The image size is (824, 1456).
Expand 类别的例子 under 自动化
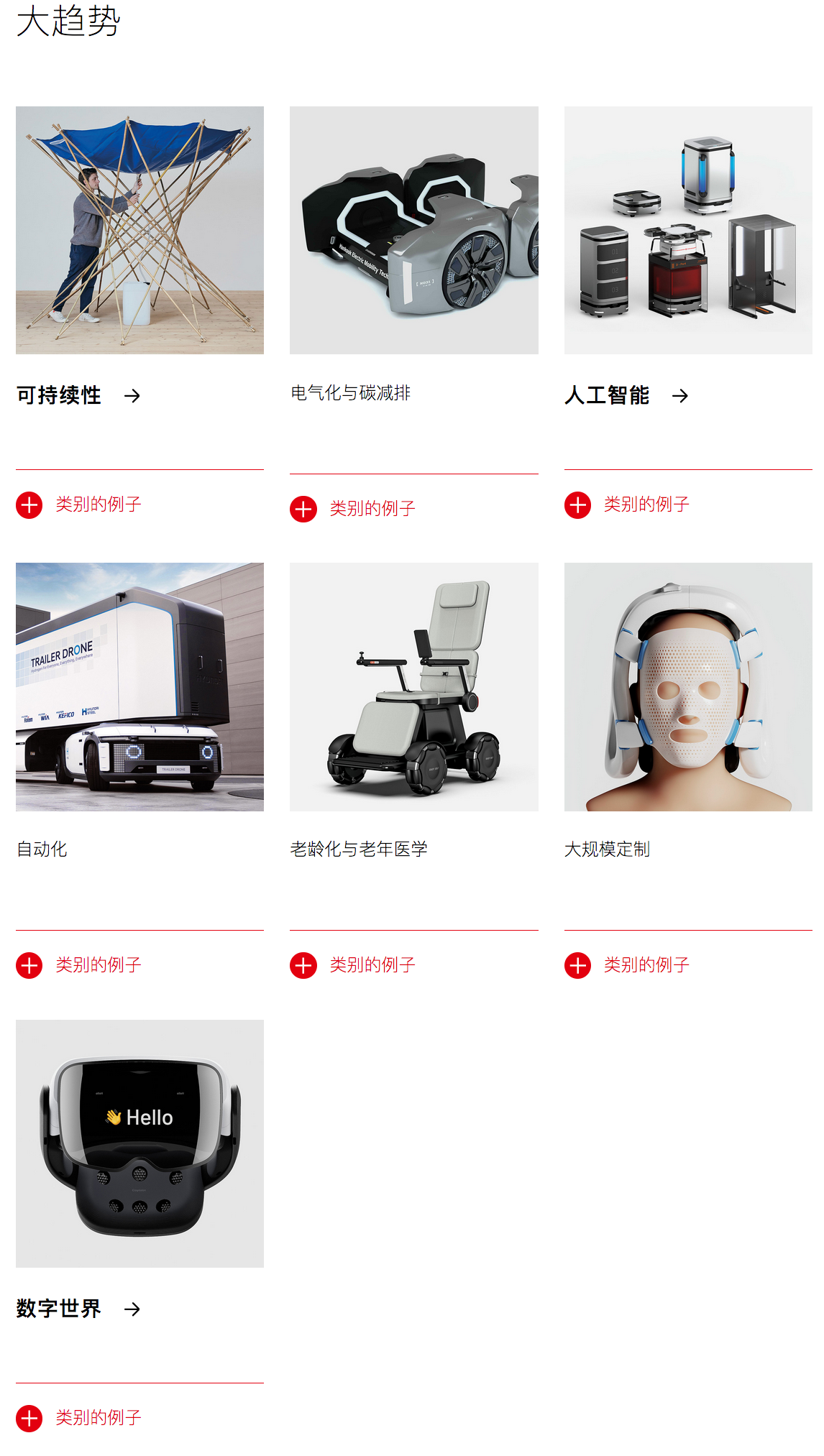pyautogui.click(x=79, y=965)
